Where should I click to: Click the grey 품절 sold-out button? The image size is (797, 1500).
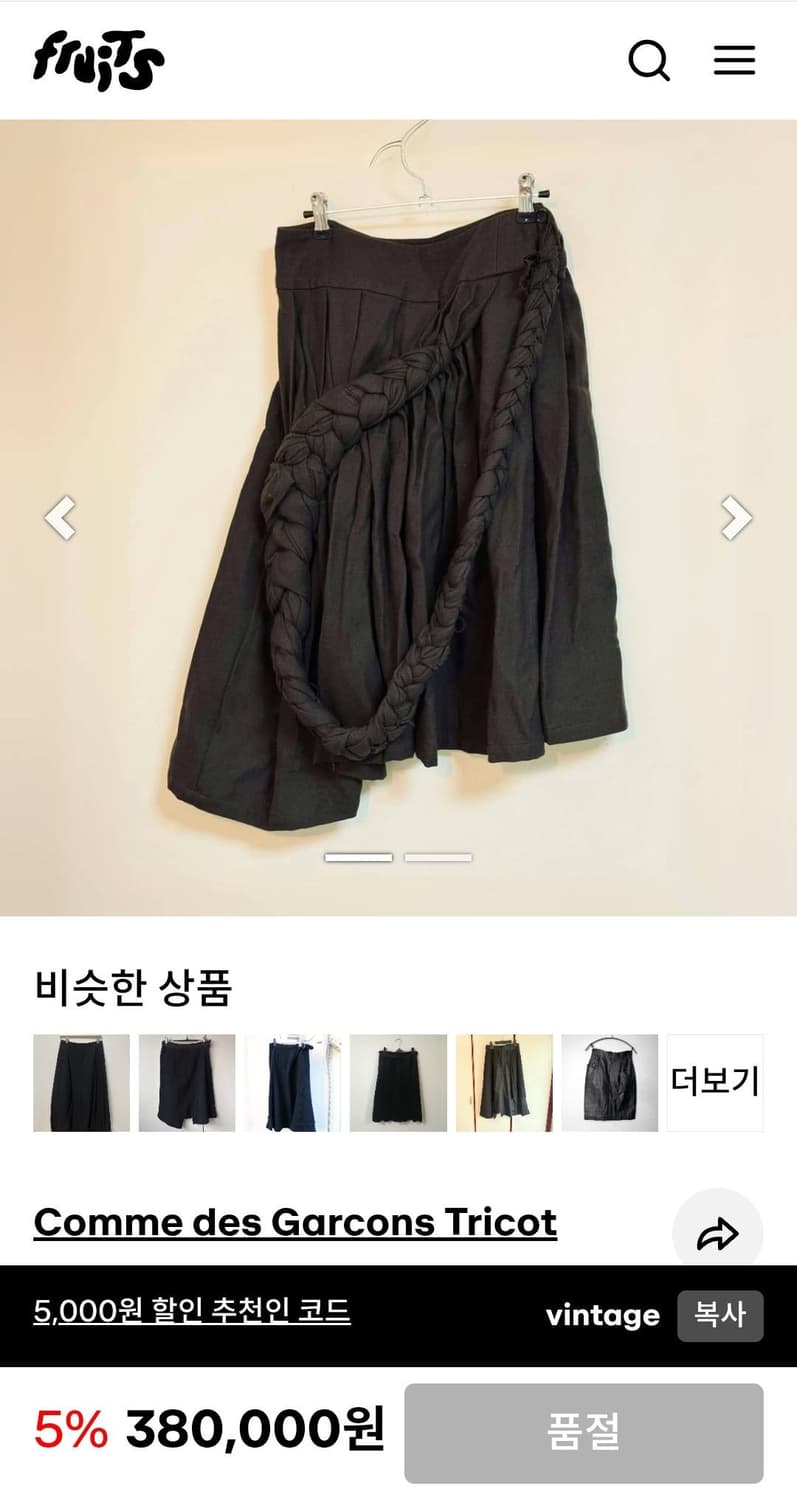585,1432
